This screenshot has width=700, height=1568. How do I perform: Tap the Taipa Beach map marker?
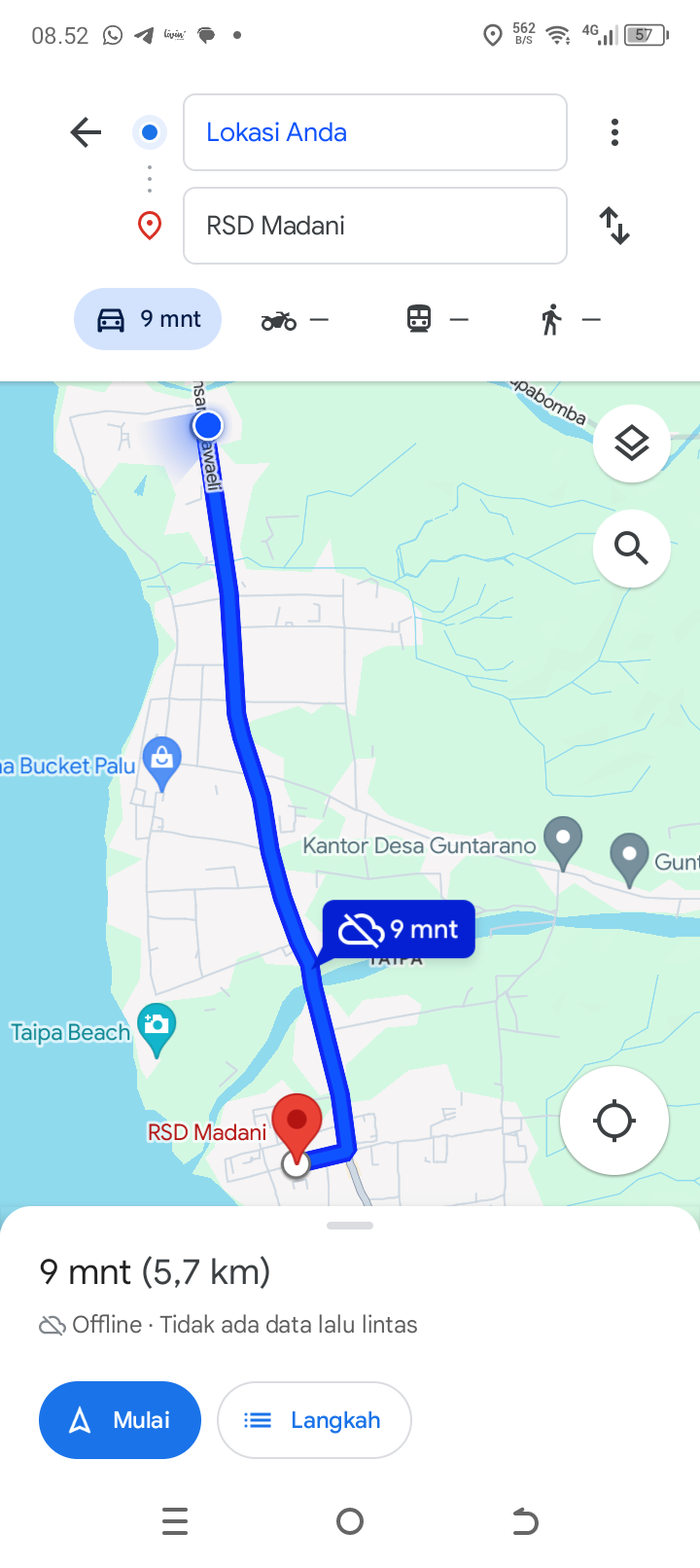click(157, 1028)
